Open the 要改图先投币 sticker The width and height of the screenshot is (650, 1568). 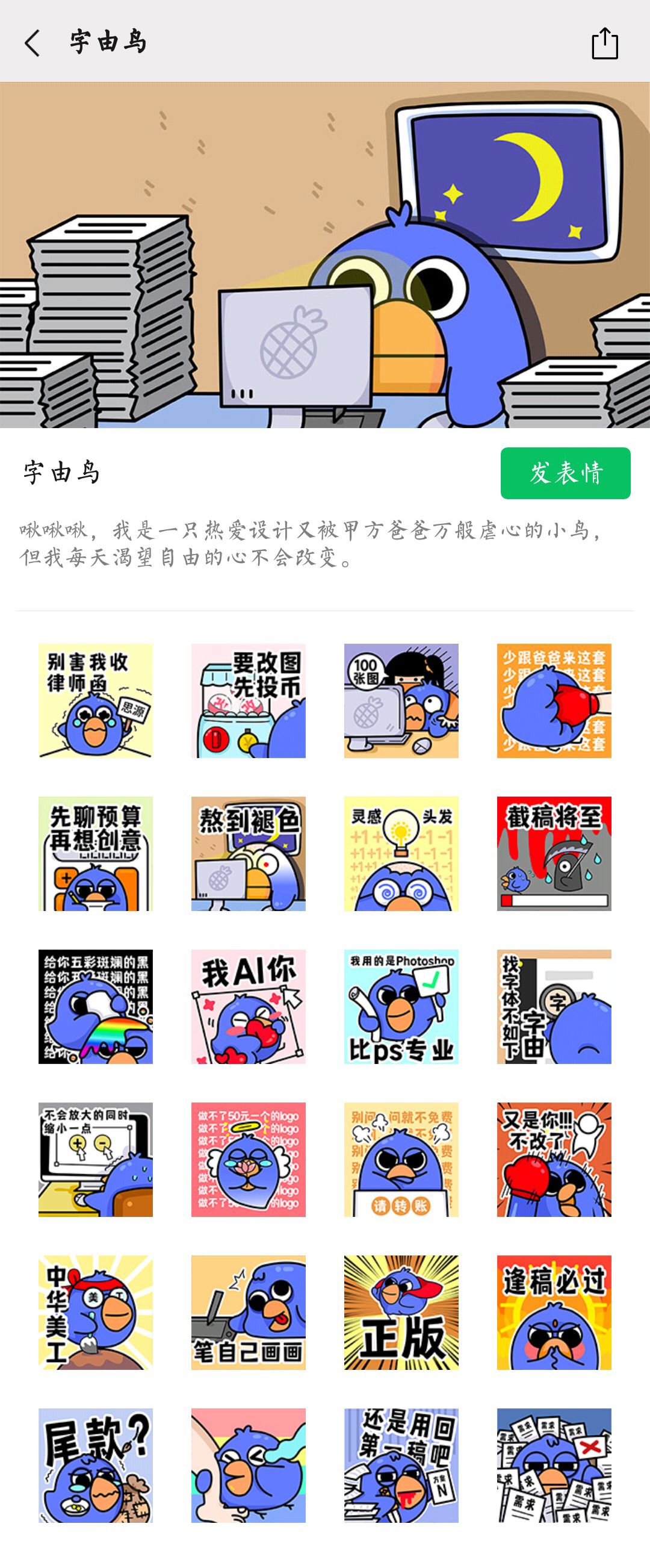click(249, 701)
